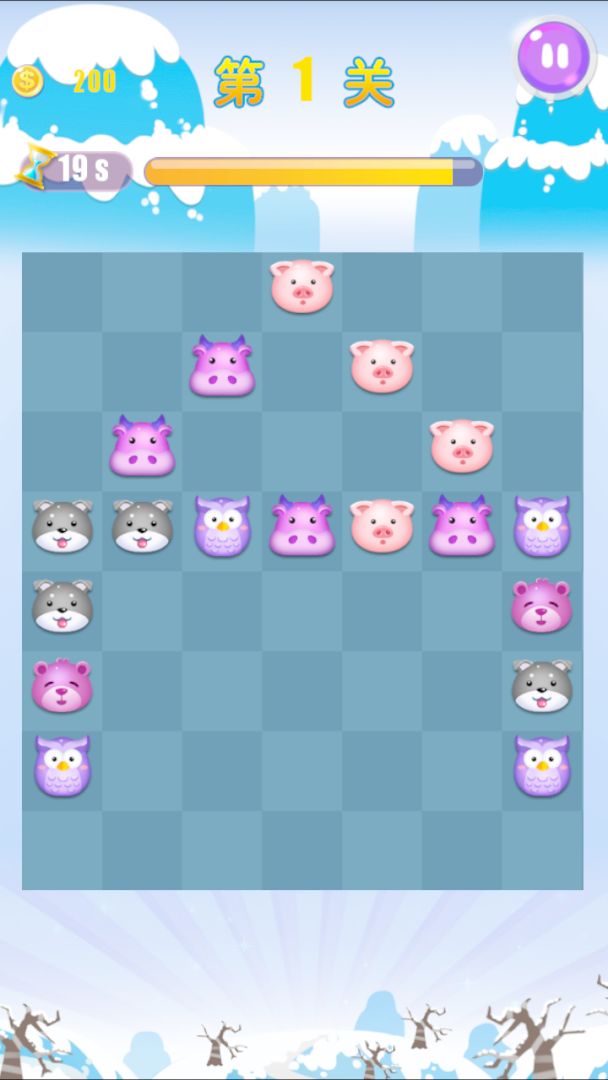Choose the lone pig tile in the first row

click(x=302, y=286)
